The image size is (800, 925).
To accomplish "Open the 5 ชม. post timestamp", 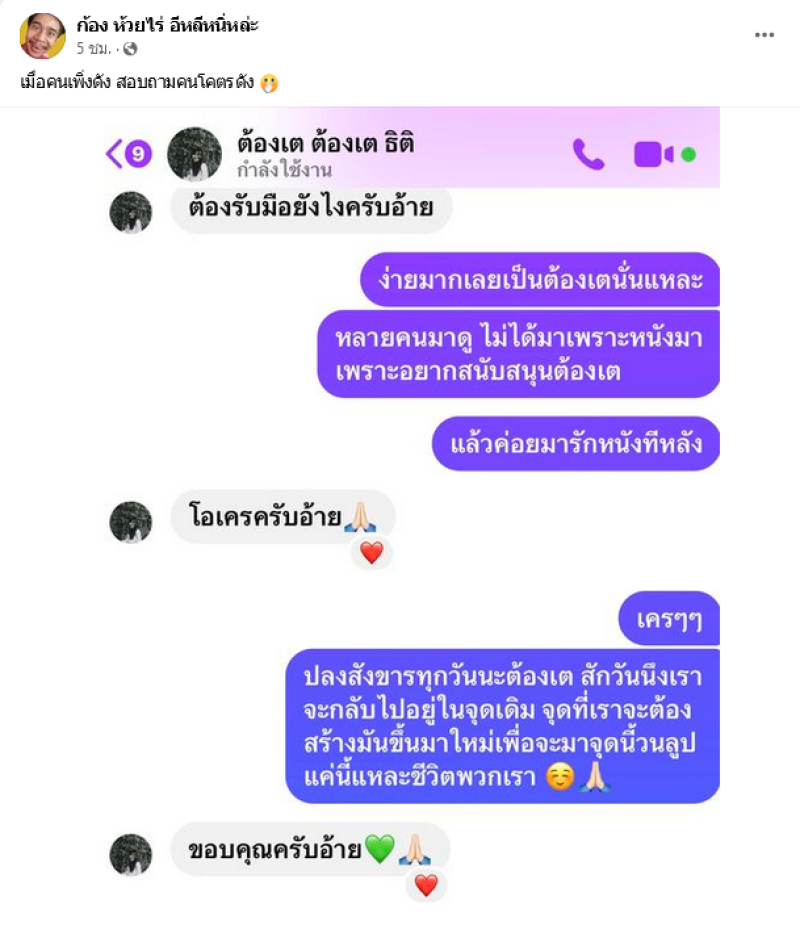I will pyautogui.click(x=95, y=48).
